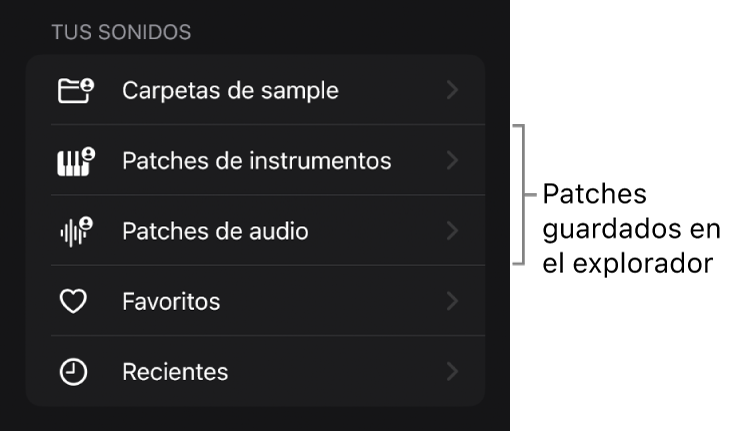View Recientes sounds
The height and width of the screenshot is (431, 755).
(255, 371)
